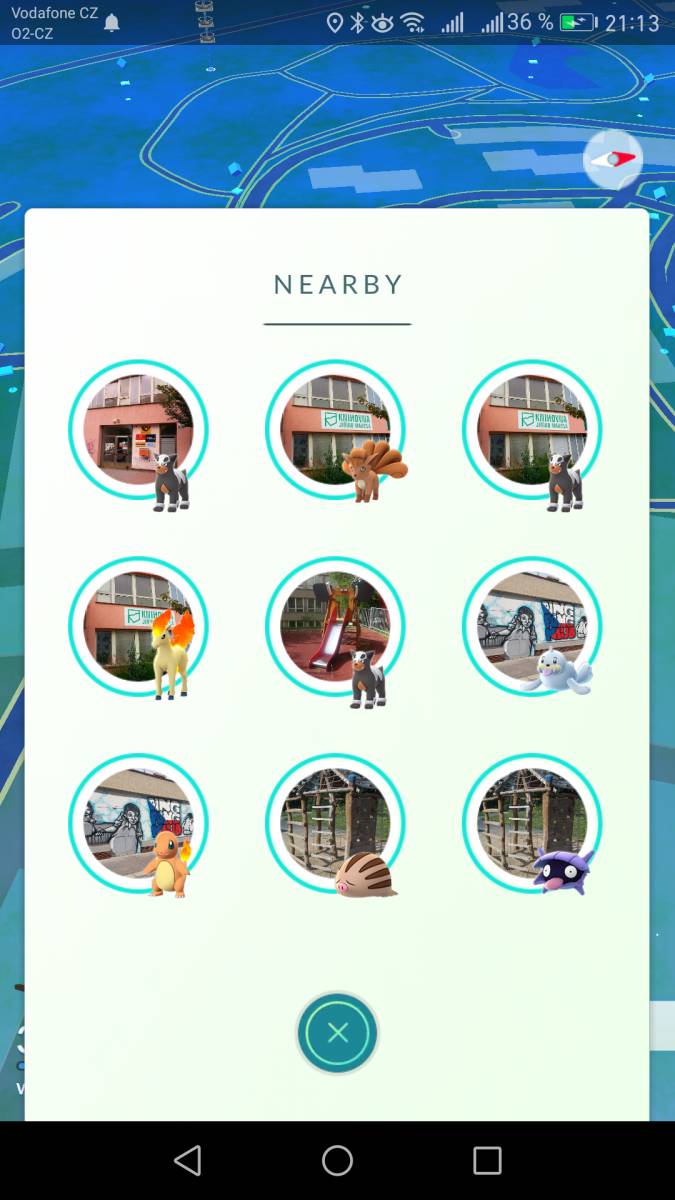Select the Swinub nearby tile
This screenshot has height=1200, width=675.
335,824
